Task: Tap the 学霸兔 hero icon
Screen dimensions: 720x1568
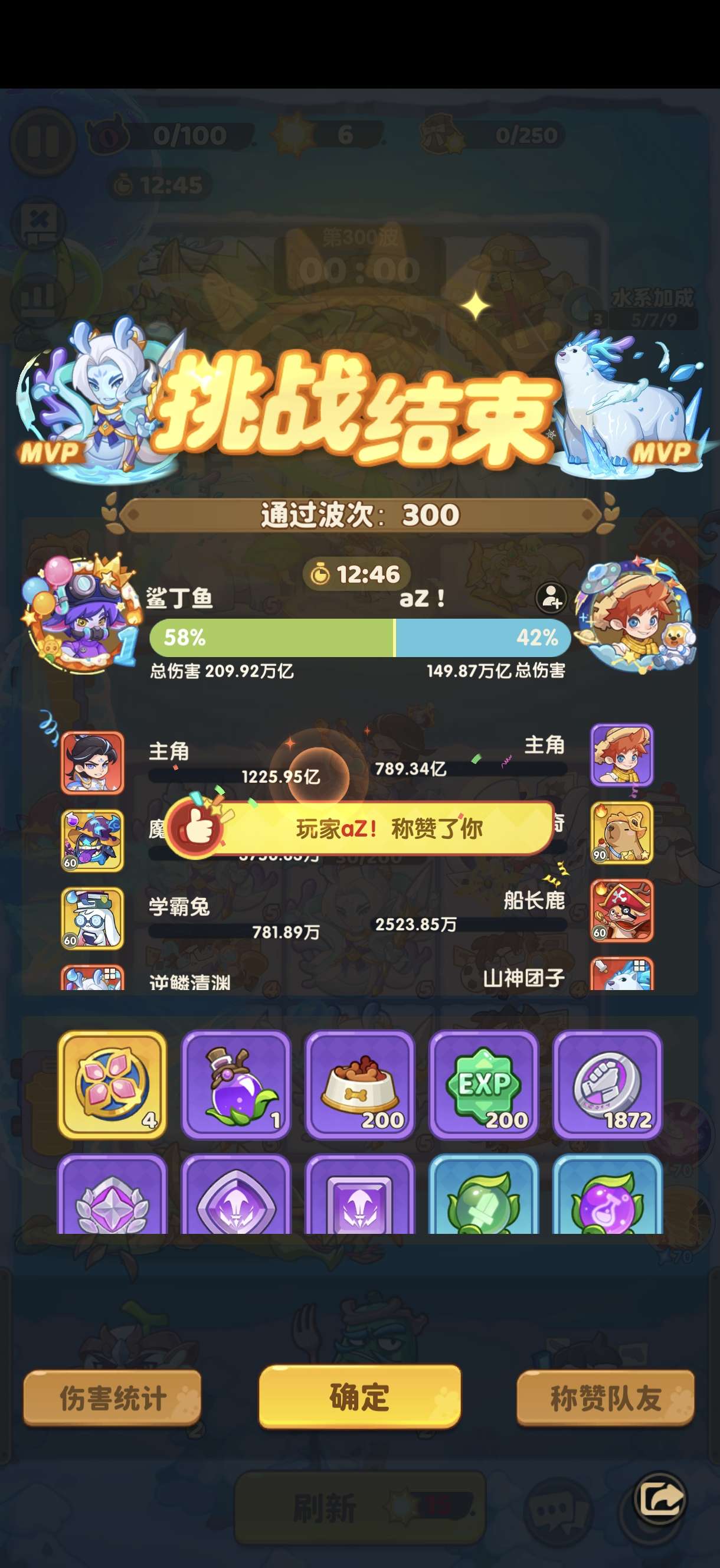Action: coord(93,917)
